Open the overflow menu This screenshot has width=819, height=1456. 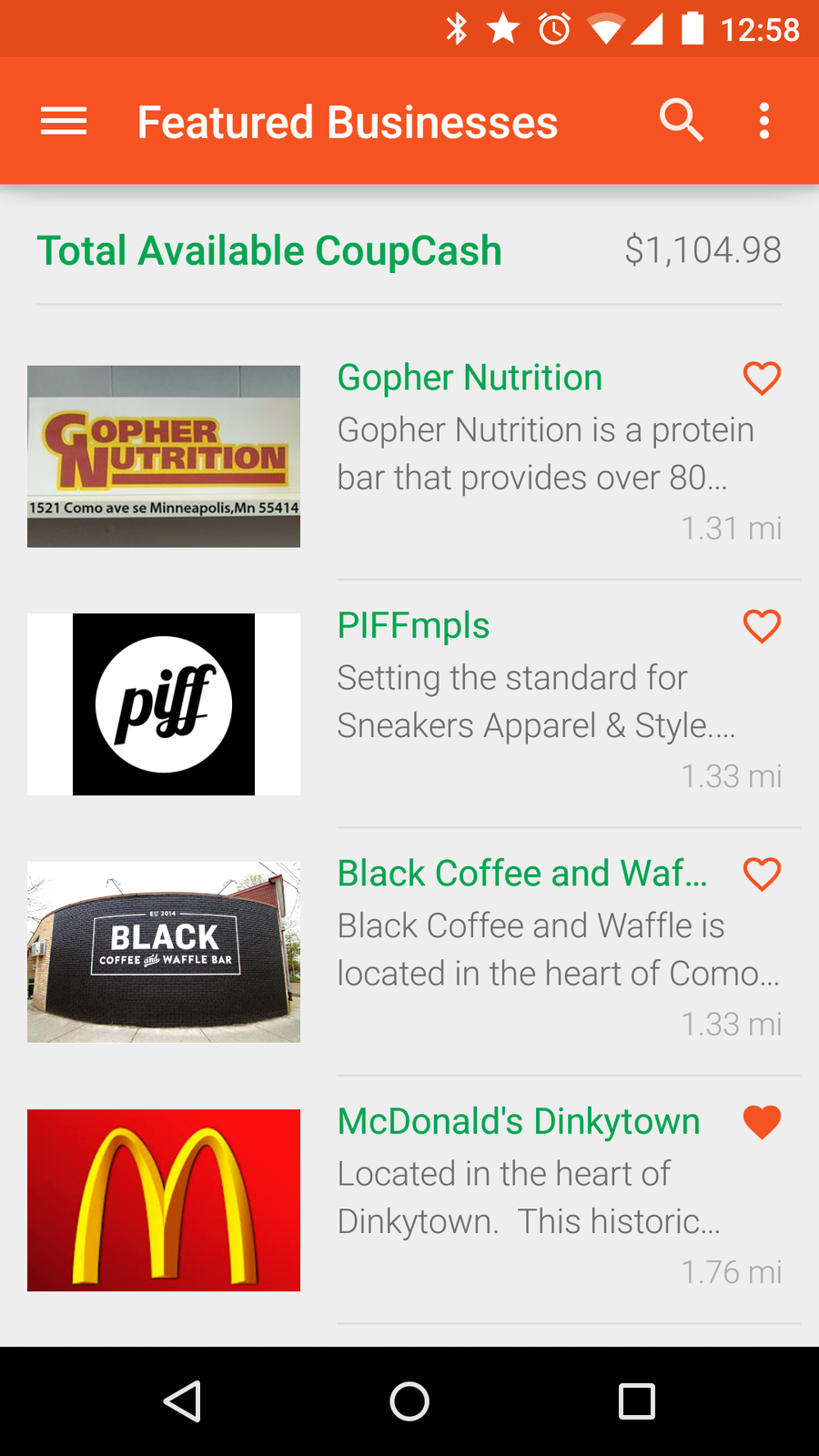[x=764, y=121]
